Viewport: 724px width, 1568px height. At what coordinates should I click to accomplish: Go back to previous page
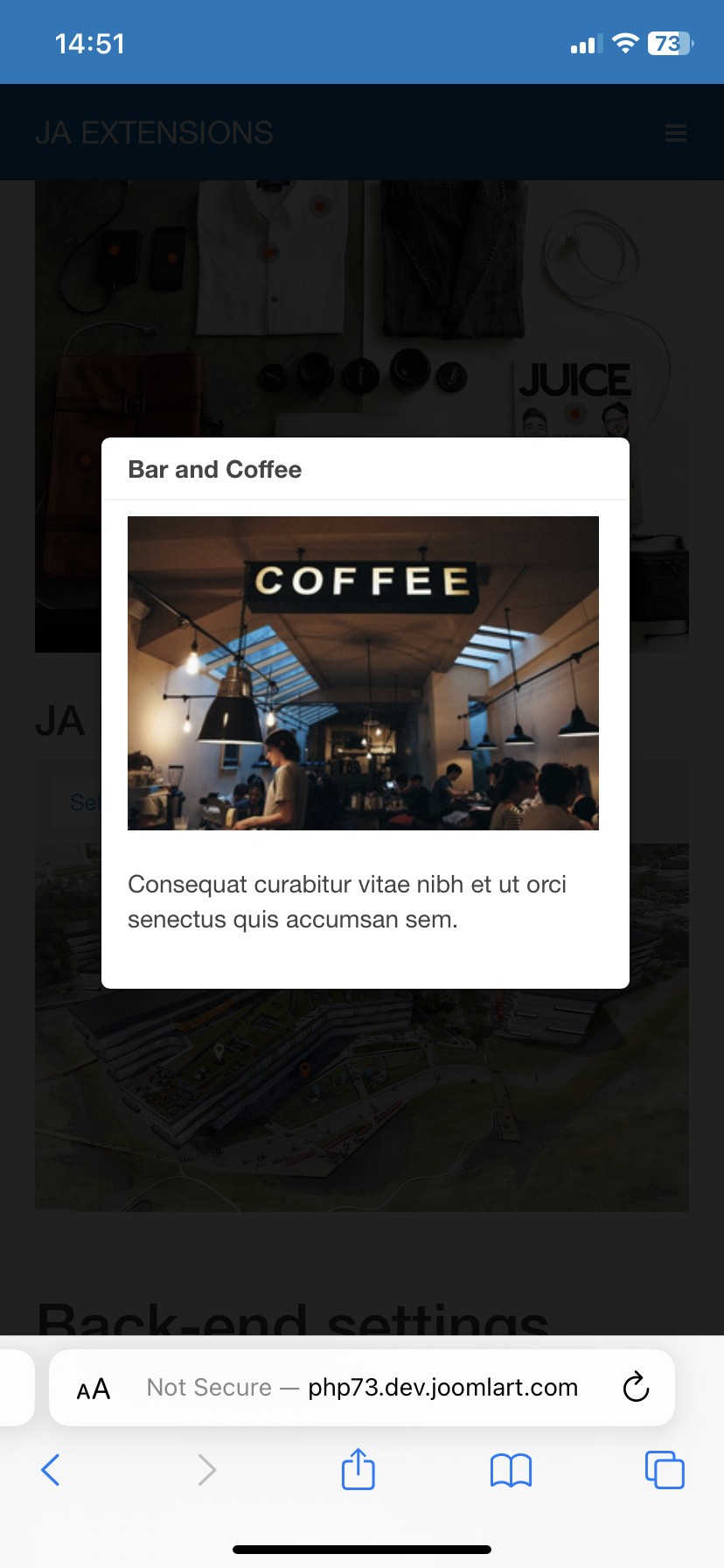click(51, 1470)
